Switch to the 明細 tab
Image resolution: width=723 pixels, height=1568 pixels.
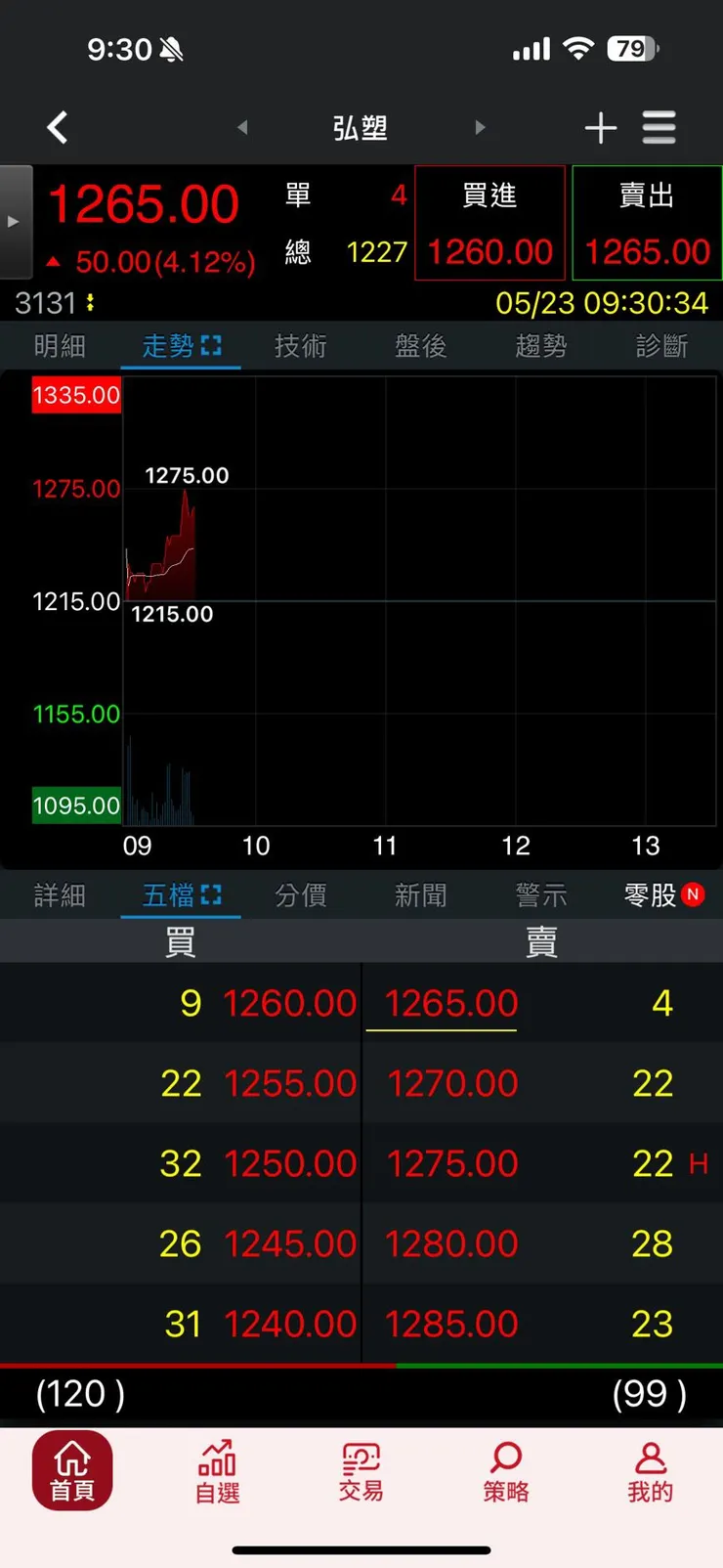[x=60, y=346]
